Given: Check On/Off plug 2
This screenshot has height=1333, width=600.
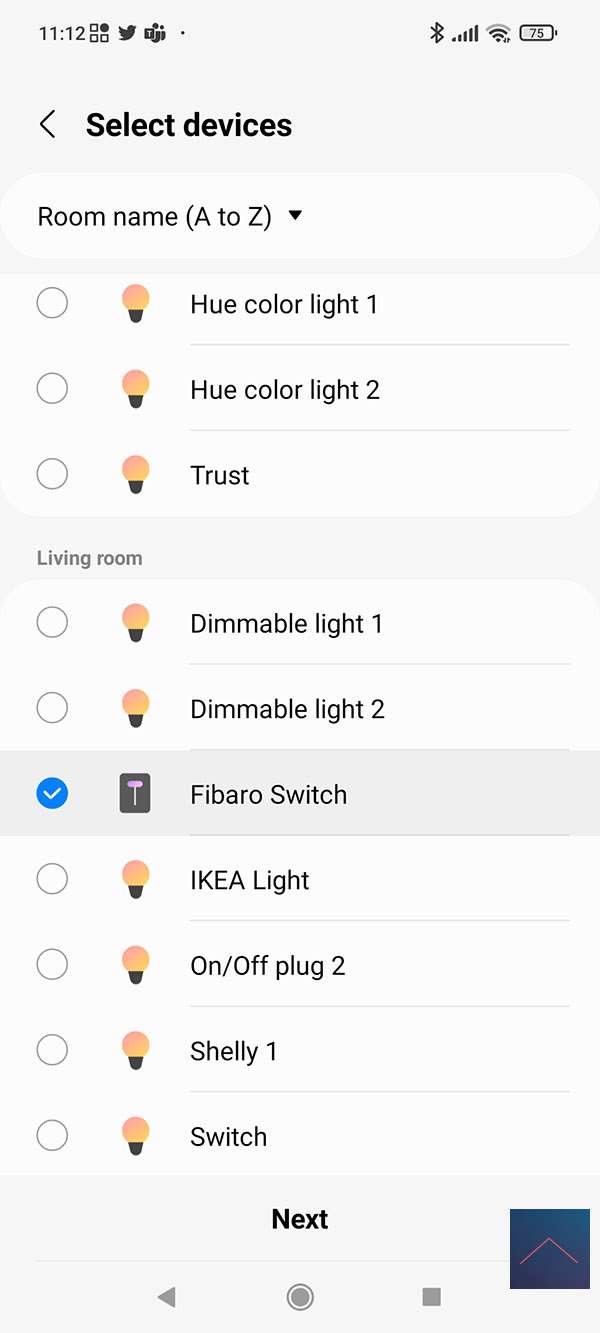Looking at the screenshot, I should tap(52, 965).
